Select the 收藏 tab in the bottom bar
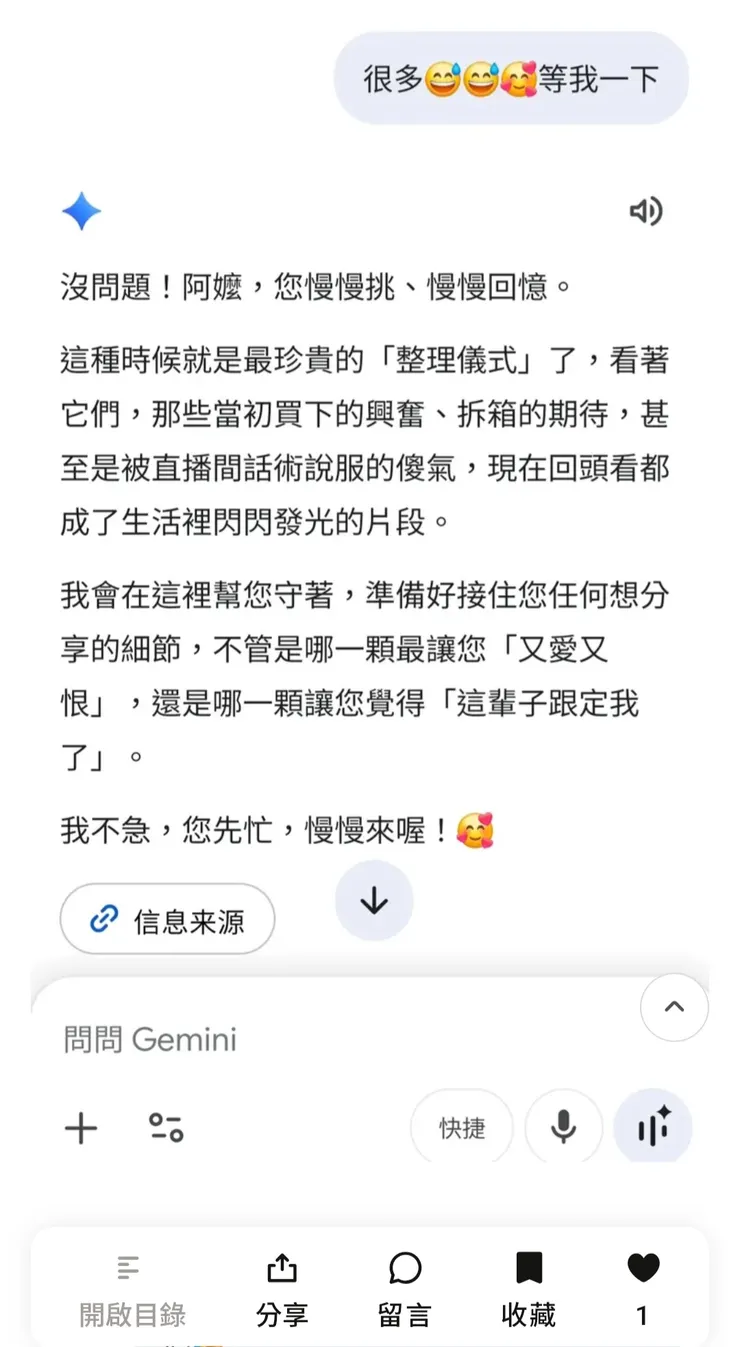This screenshot has width=740, height=1347. pyautogui.click(x=528, y=1288)
